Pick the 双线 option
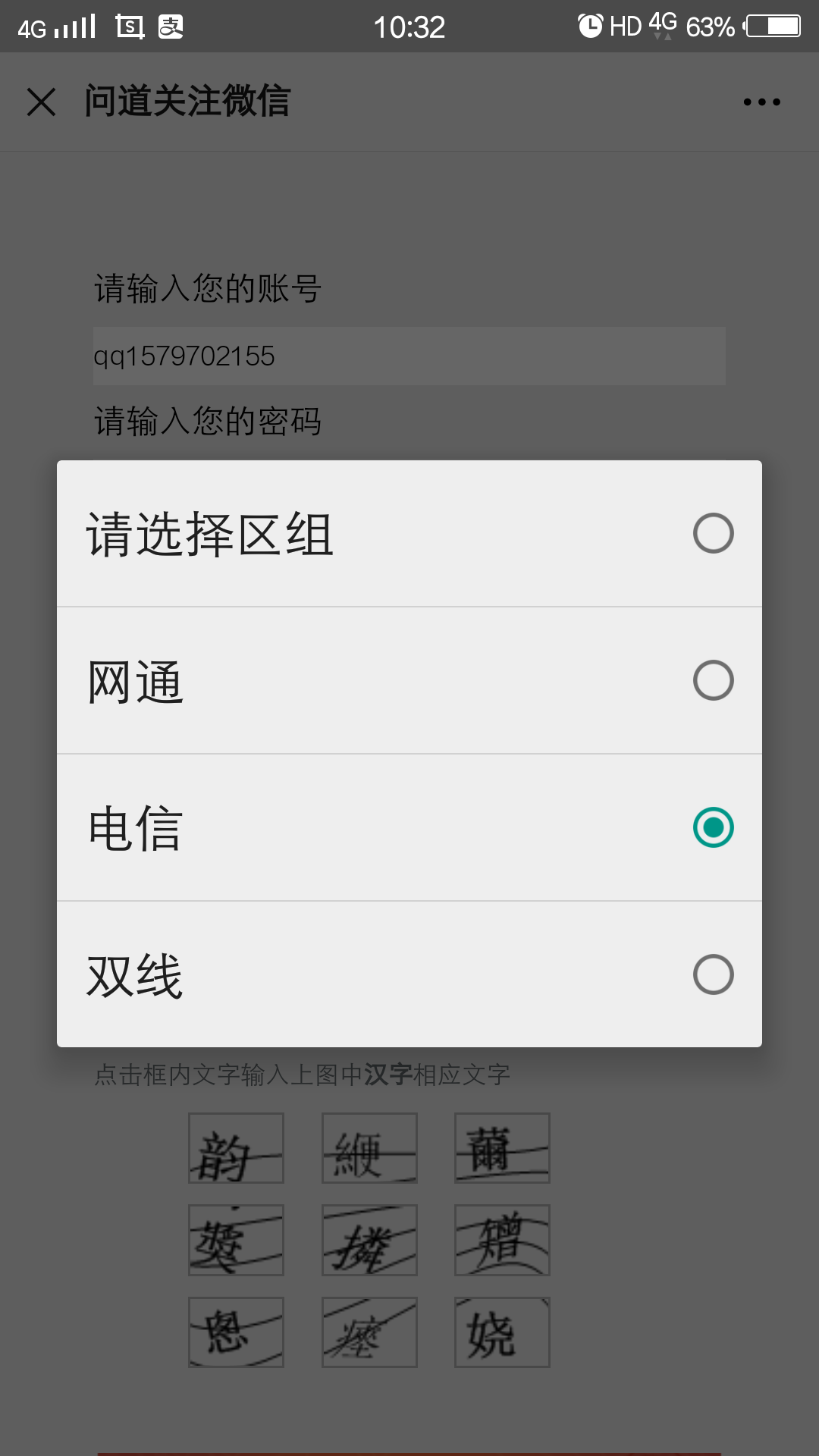This screenshot has width=819, height=1456. [x=409, y=974]
